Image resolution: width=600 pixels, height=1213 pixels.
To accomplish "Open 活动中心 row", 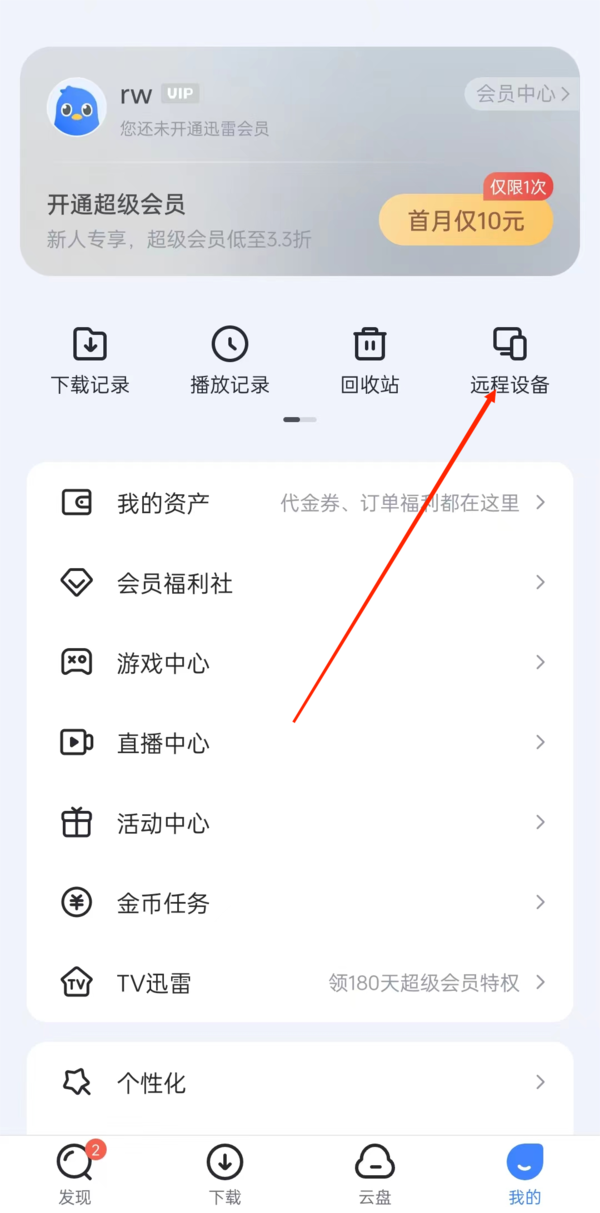I will pyautogui.click(x=300, y=823).
